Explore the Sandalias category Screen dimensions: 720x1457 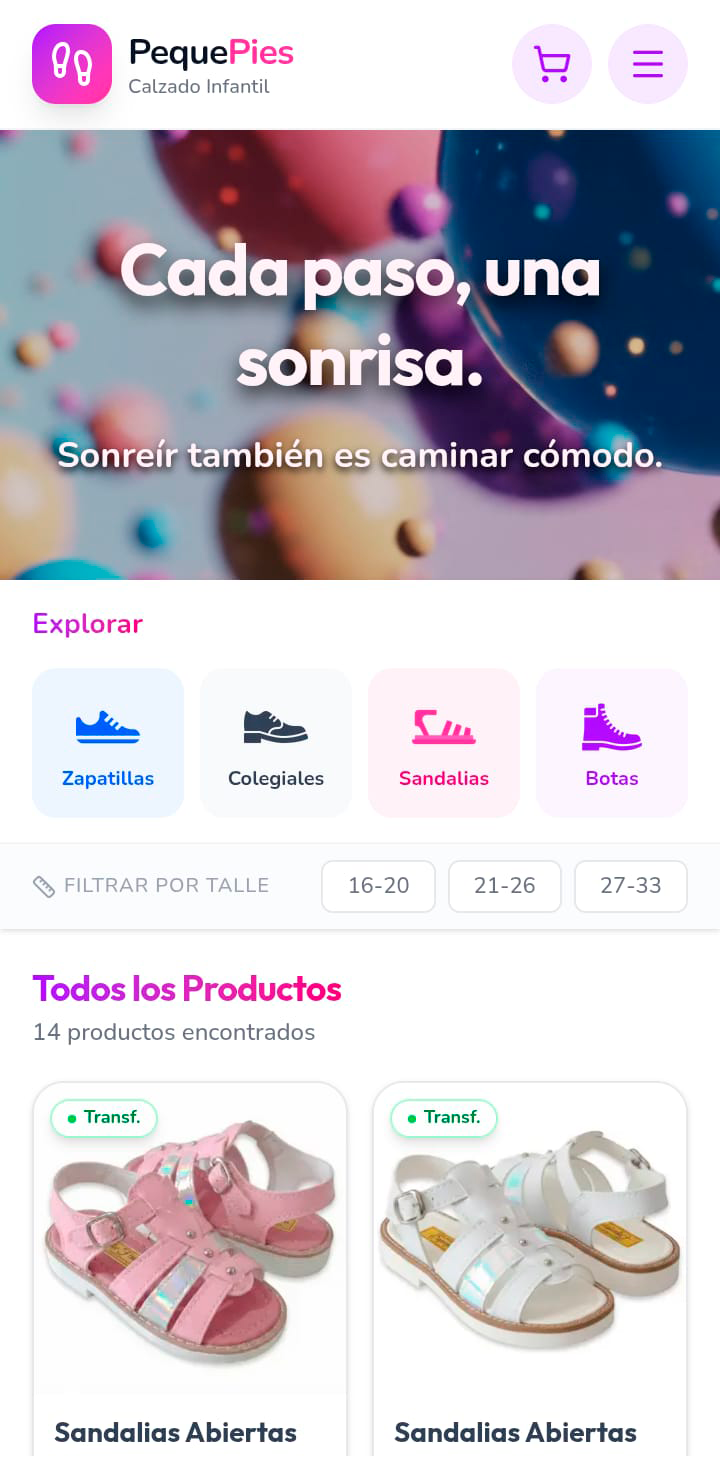[444, 742]
